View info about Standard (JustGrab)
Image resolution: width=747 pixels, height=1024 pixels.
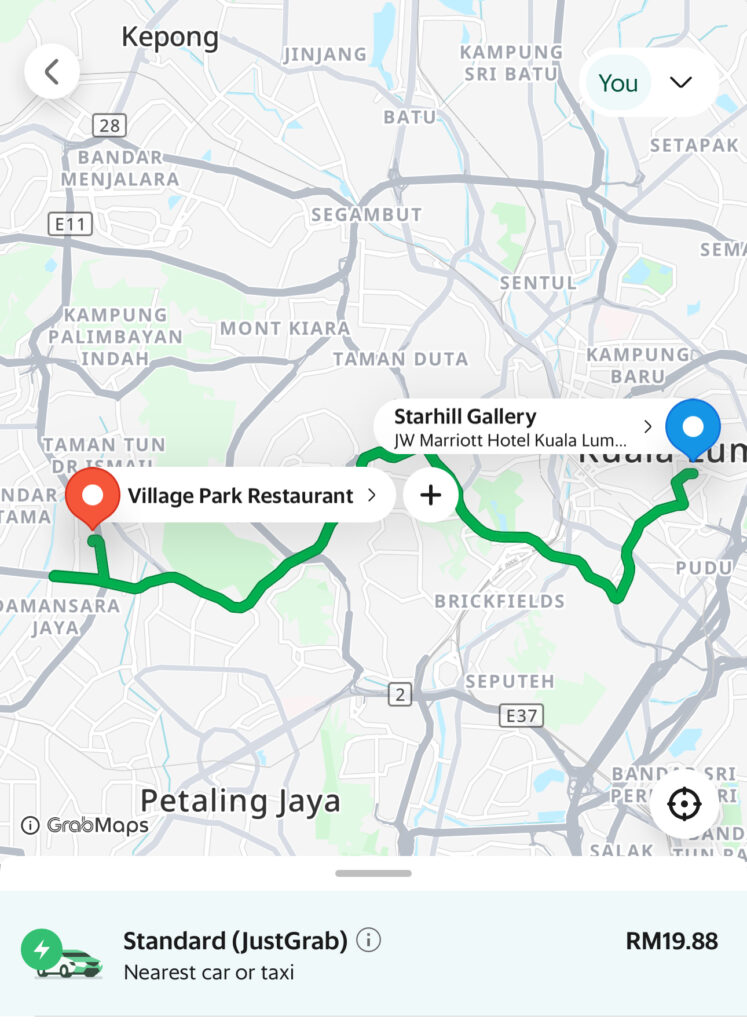click(369, 940)
